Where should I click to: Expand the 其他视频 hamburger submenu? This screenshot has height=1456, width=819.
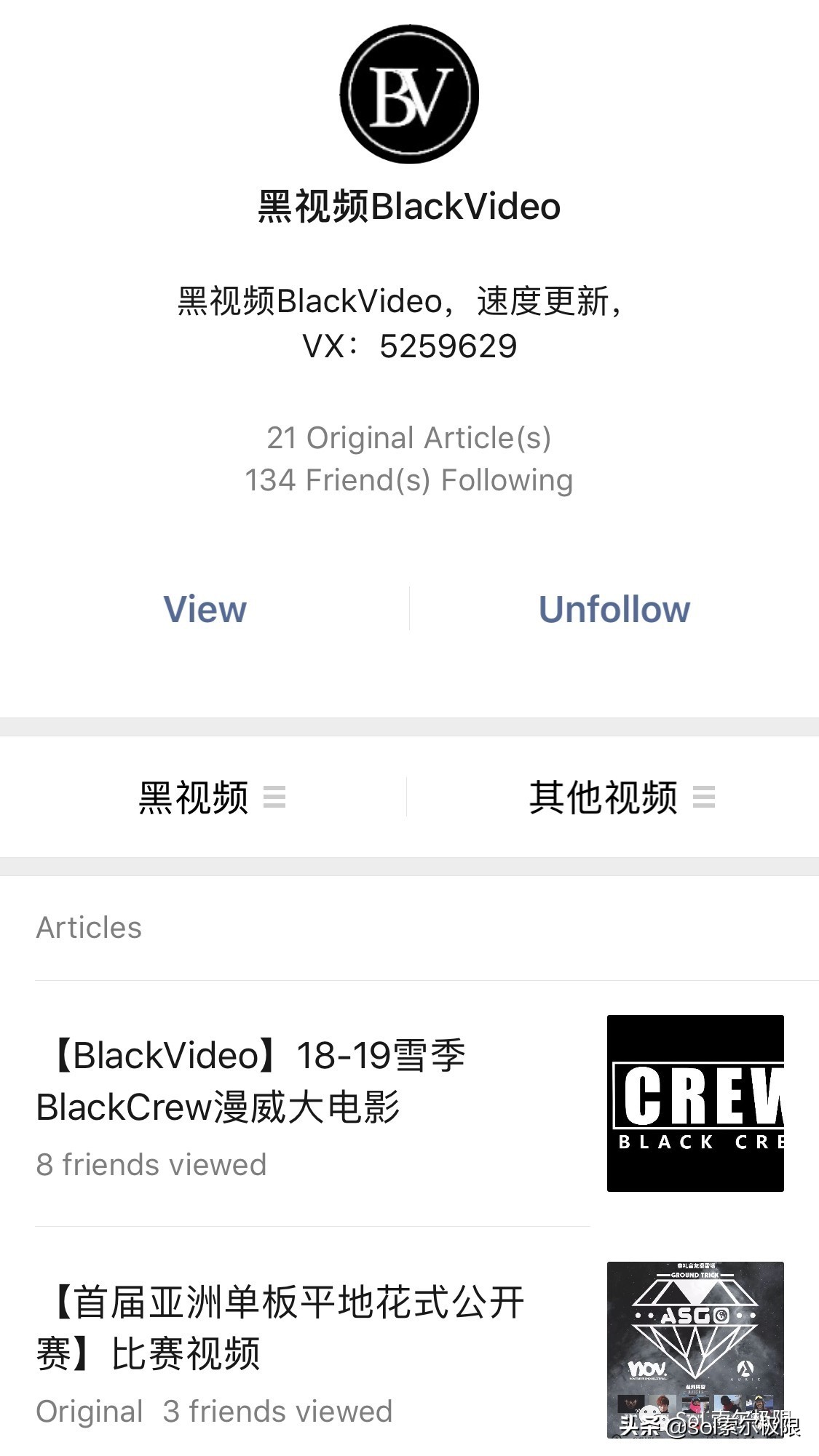pyautogui.click(x=704, y=798)
